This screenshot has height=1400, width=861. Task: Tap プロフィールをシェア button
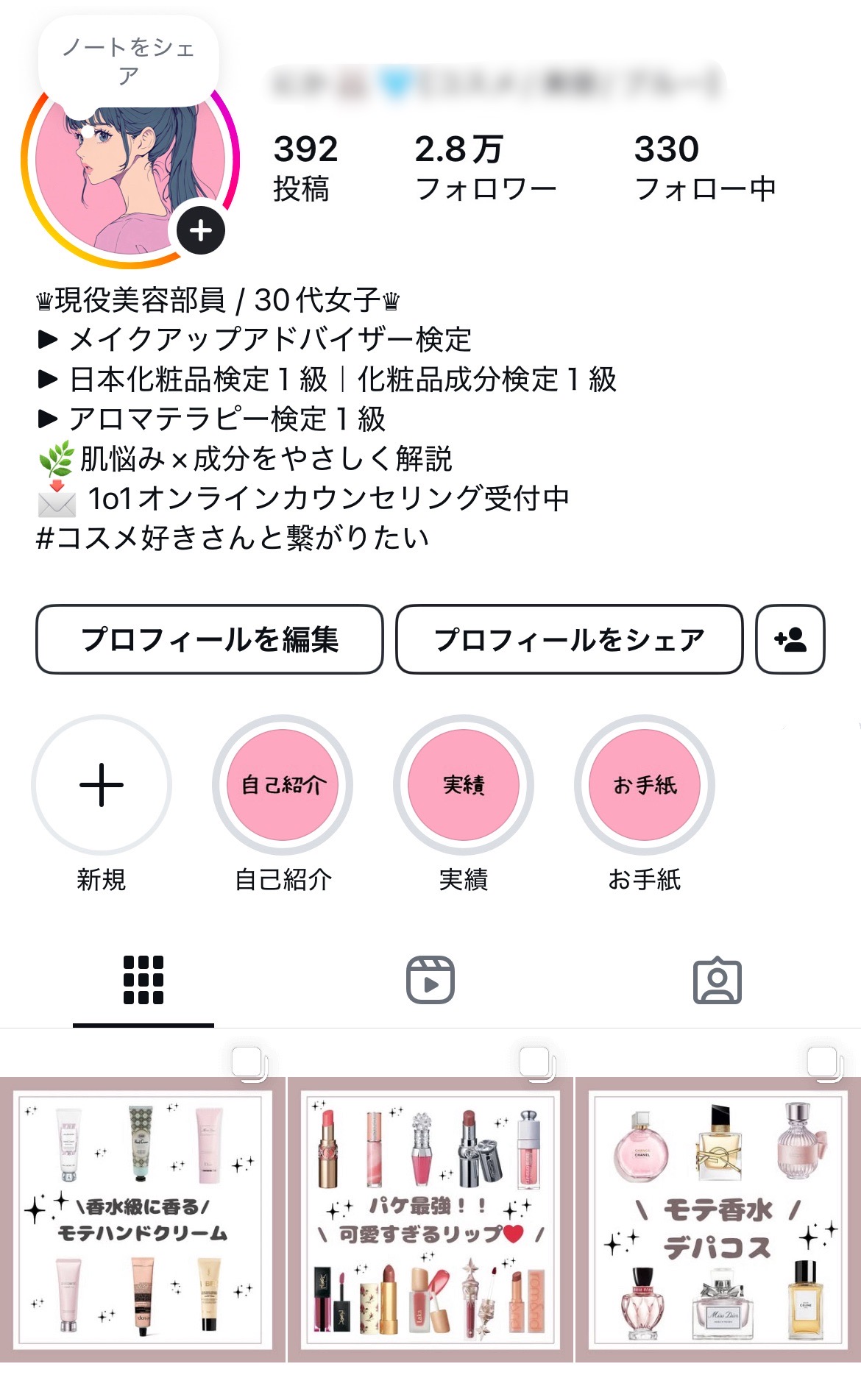coord(570,639)
